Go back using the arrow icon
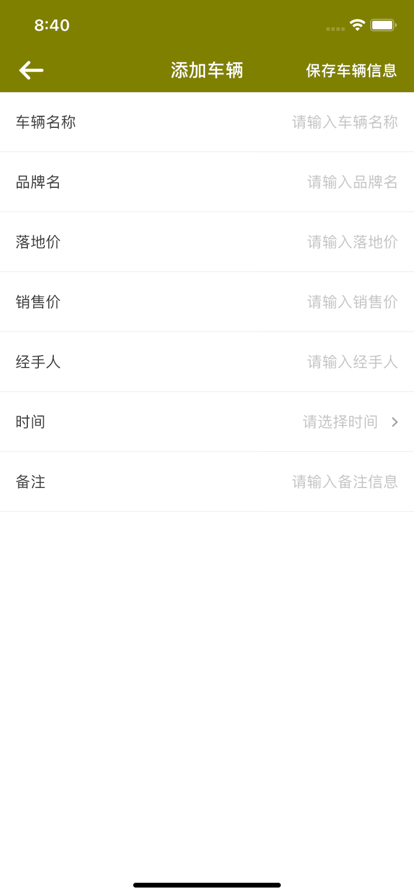Screen dimensions: 414x896 pos(31,70)
